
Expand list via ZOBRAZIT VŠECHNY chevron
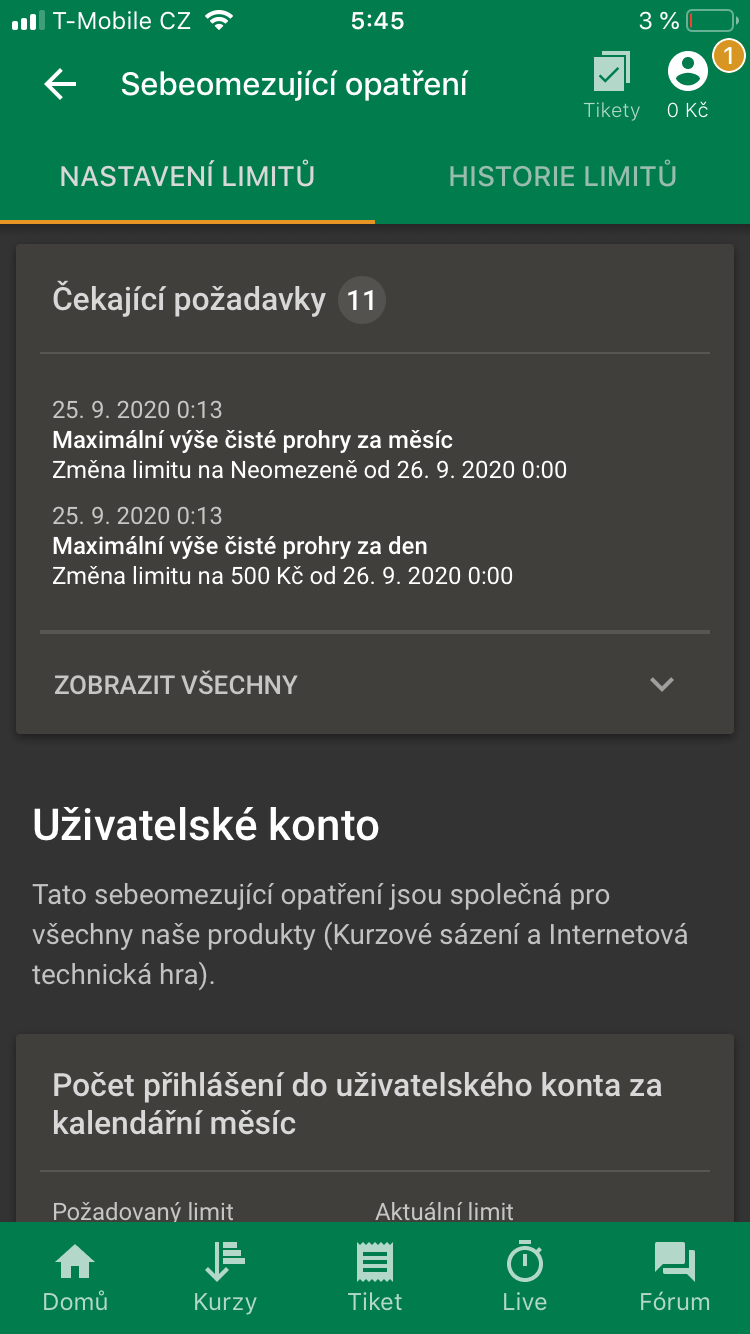pyautogui.click(x=660, y=685)
